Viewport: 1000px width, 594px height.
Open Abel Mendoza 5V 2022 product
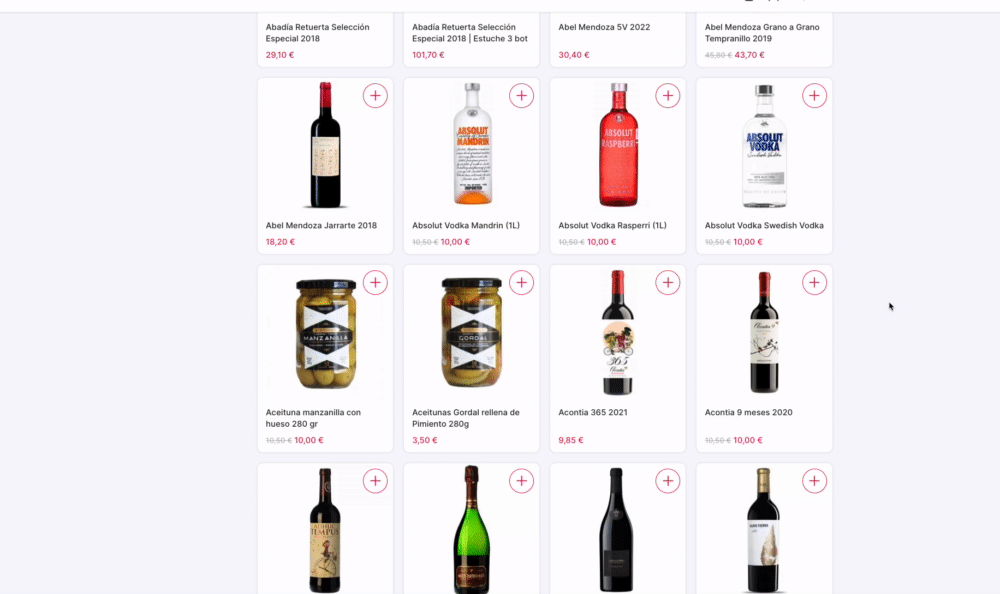(604, 27)
